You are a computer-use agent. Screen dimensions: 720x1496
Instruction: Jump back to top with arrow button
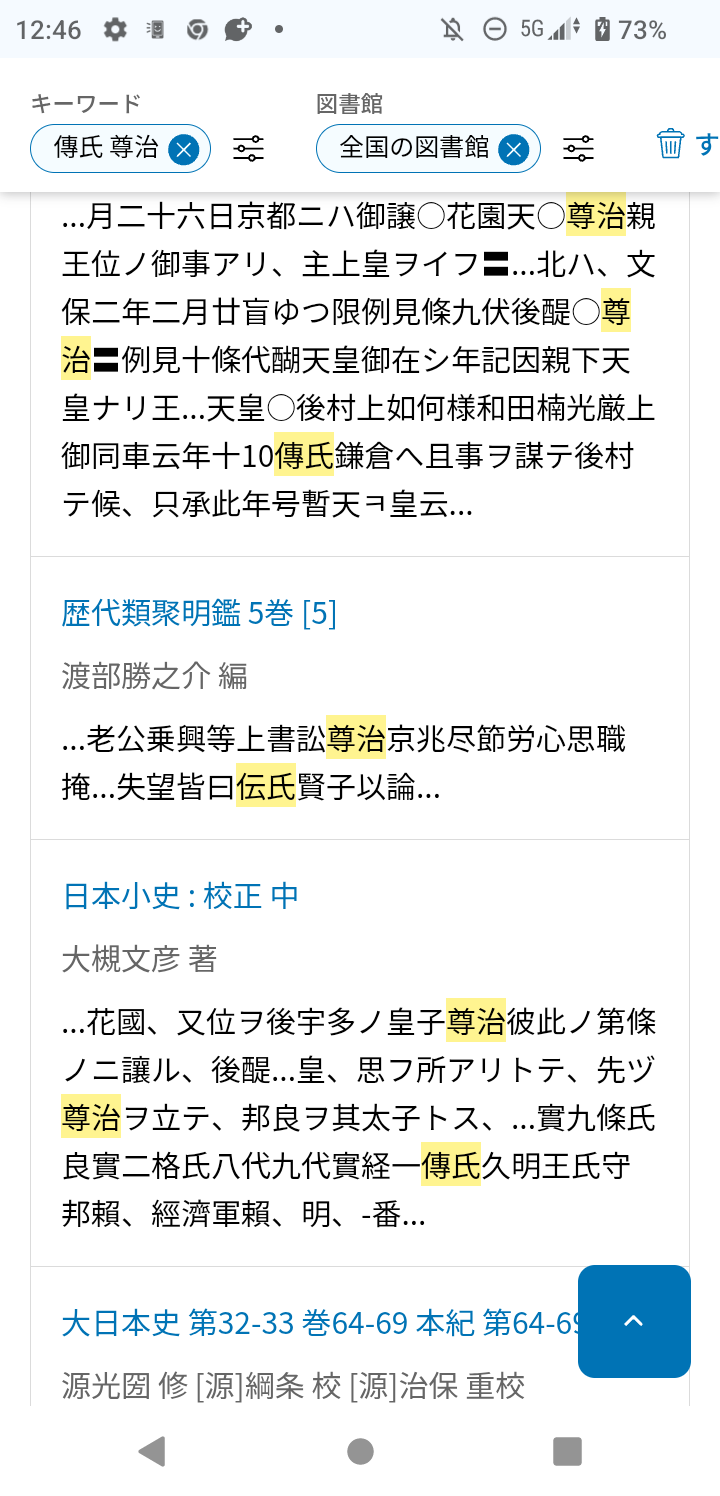point(634,1321)
